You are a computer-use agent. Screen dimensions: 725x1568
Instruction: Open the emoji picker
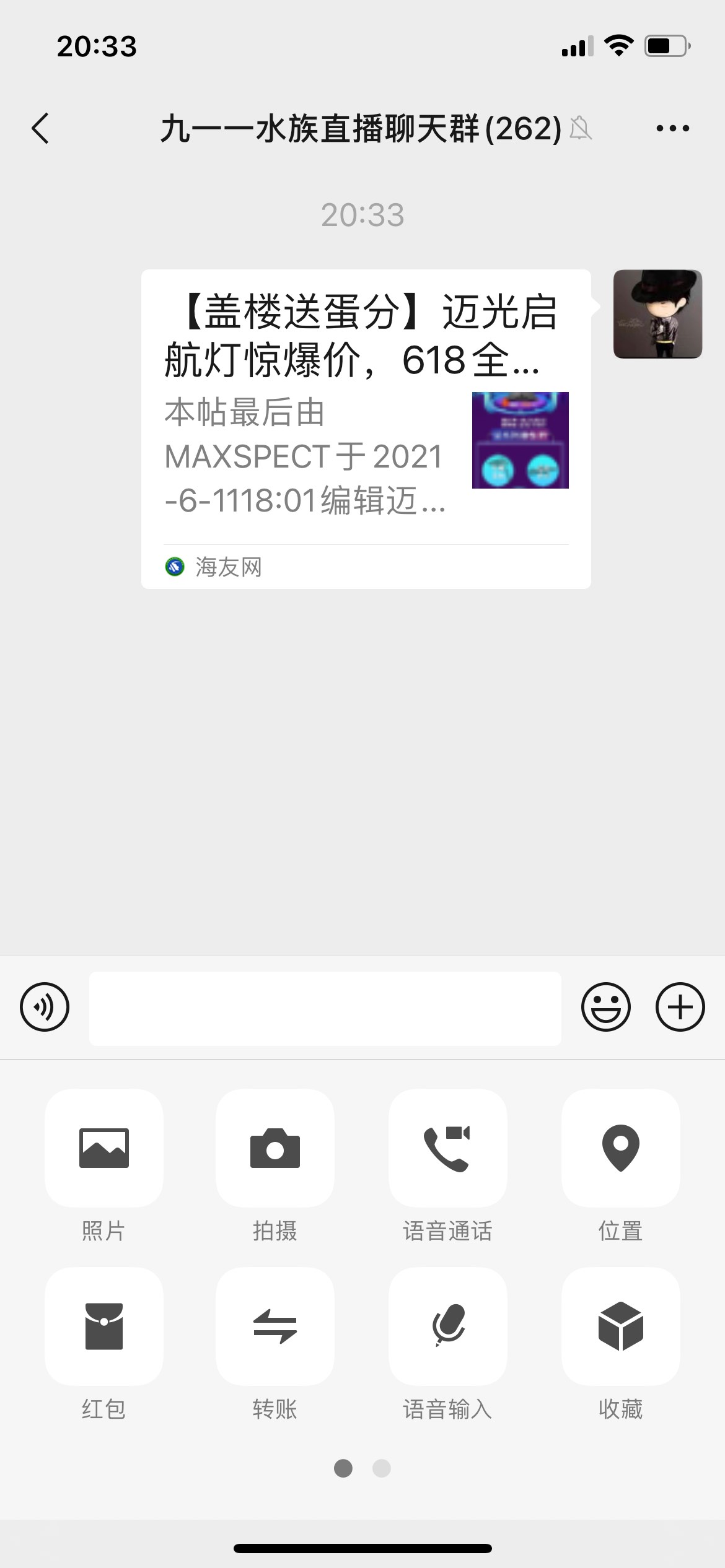(x=605, y=1007)
